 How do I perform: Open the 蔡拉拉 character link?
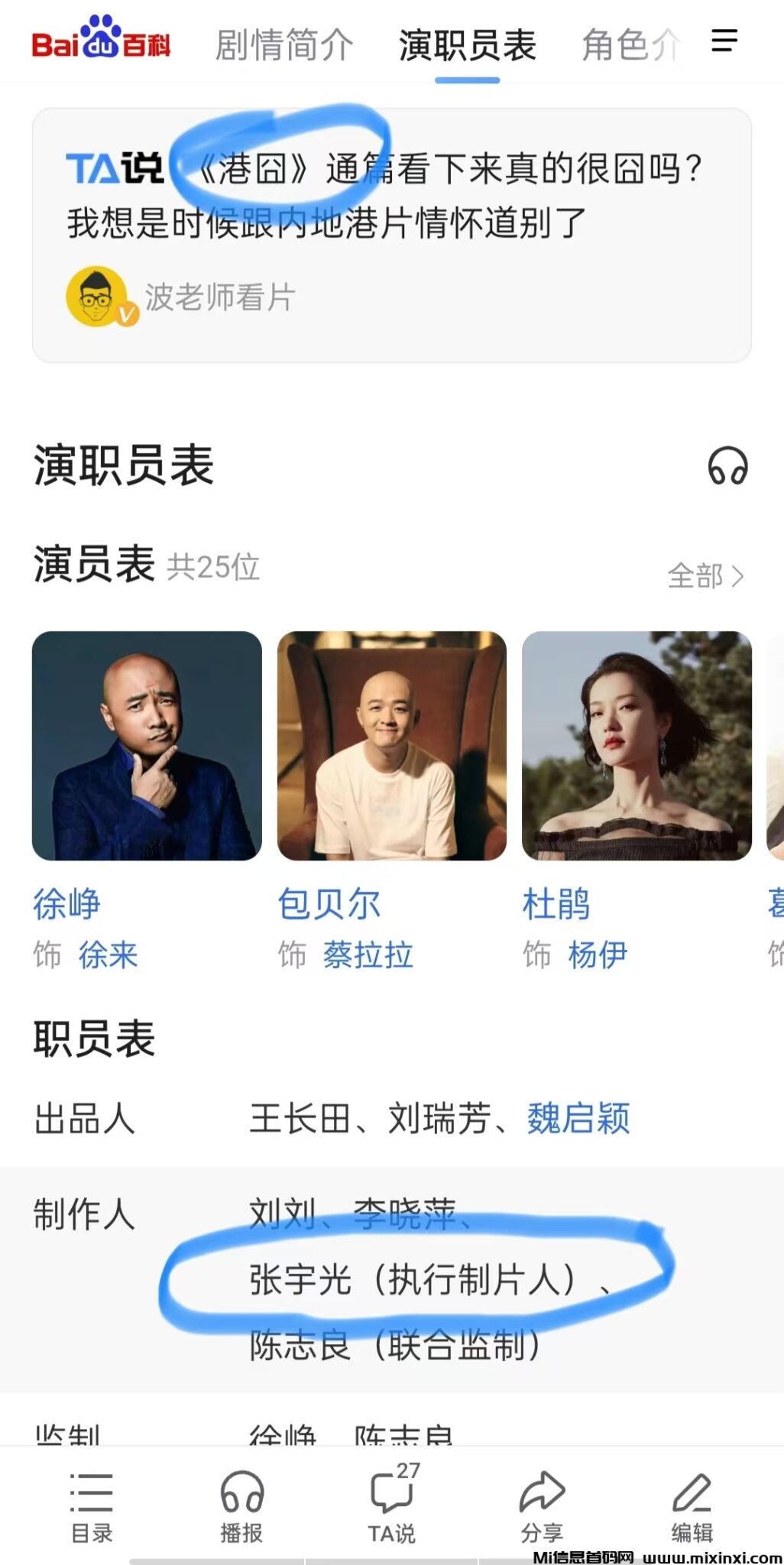(368, 954)
